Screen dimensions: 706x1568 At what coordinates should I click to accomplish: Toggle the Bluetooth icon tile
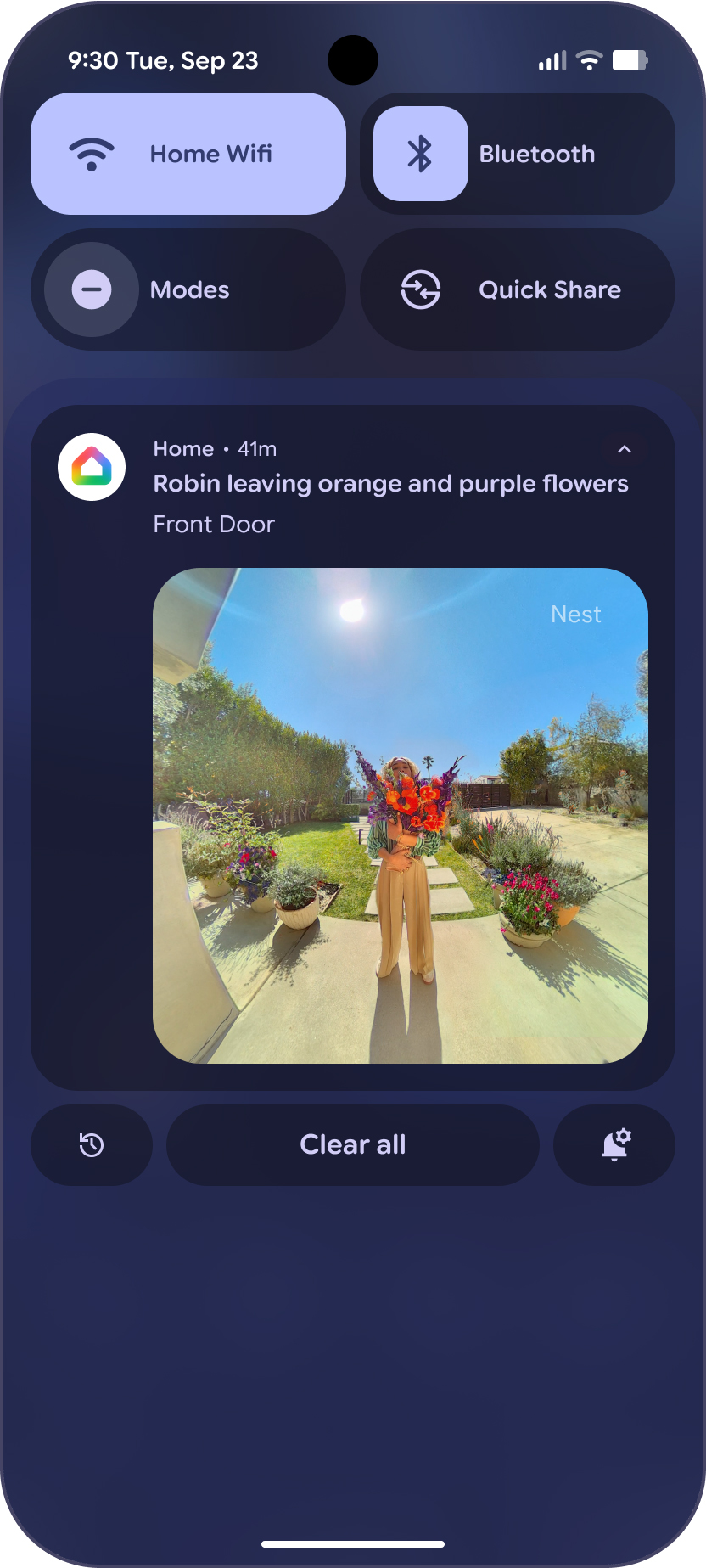421,154
